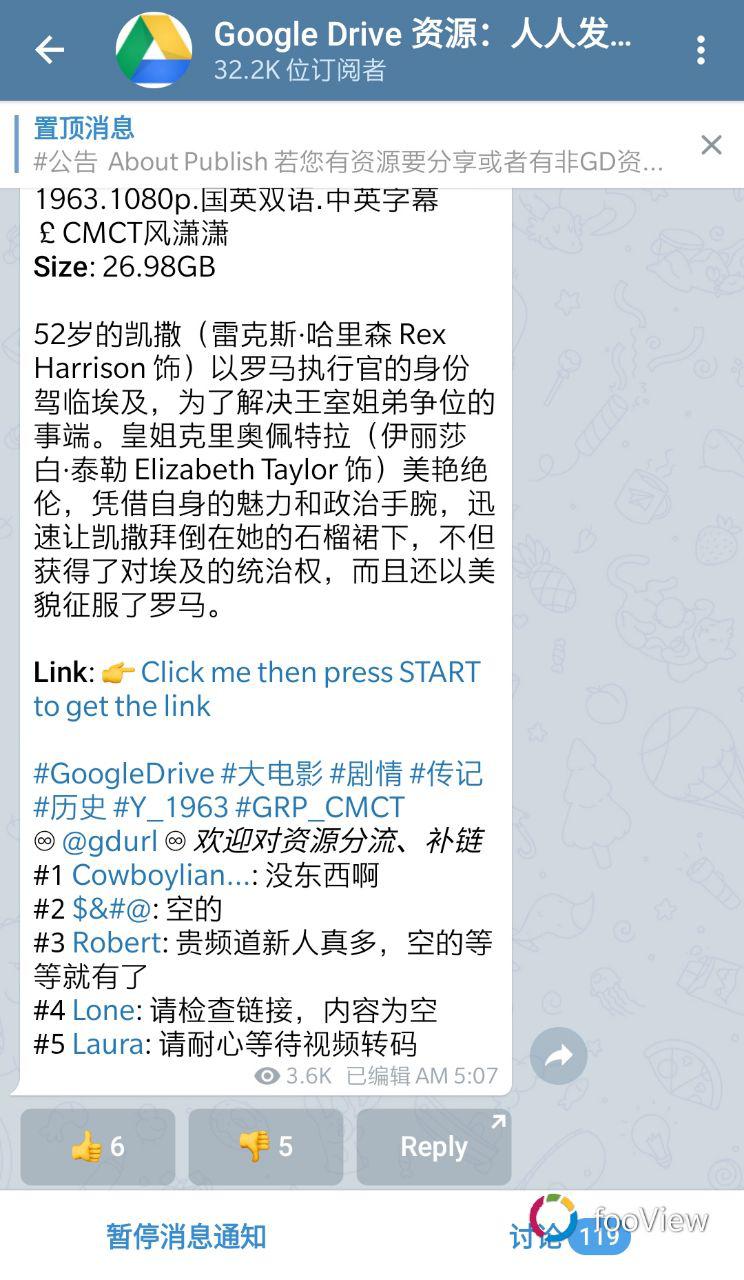The height and width of the screenshot is (1280, 744).
Task: Open commenter Cowboylian's profile link
Action: 160,875
